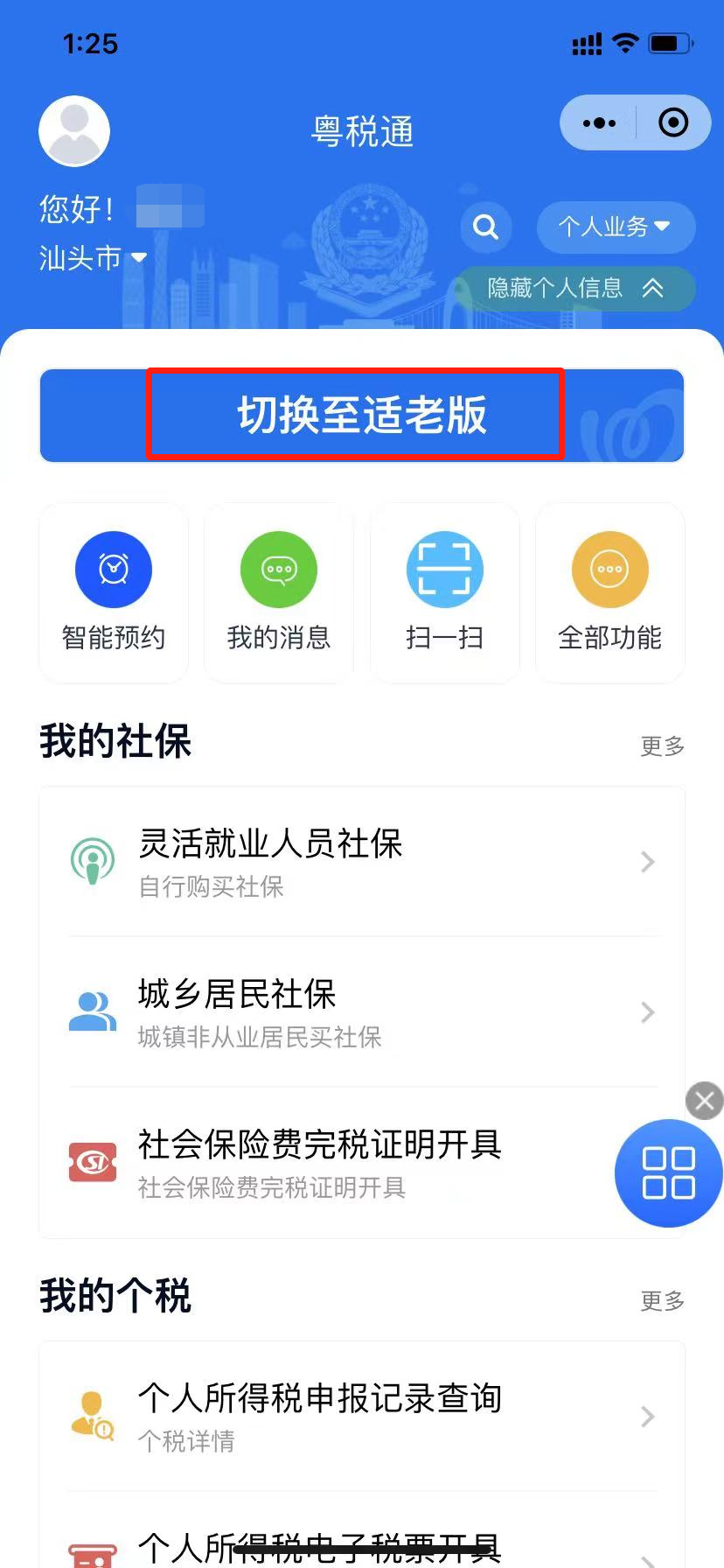Open the mini program overflow menu
This screenshot has height=1568, width=724.
[x=599, y=123]
